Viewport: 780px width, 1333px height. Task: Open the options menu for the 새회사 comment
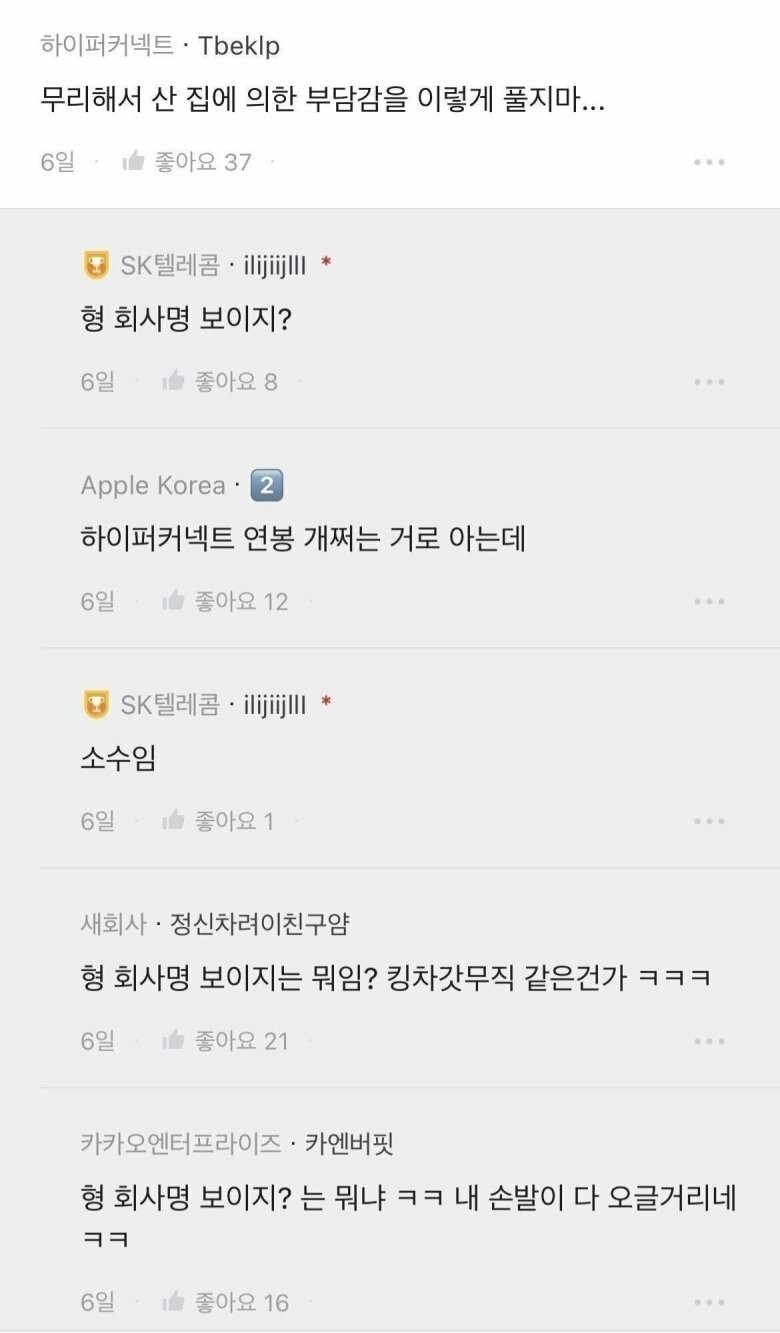(x=708, y=1040)
